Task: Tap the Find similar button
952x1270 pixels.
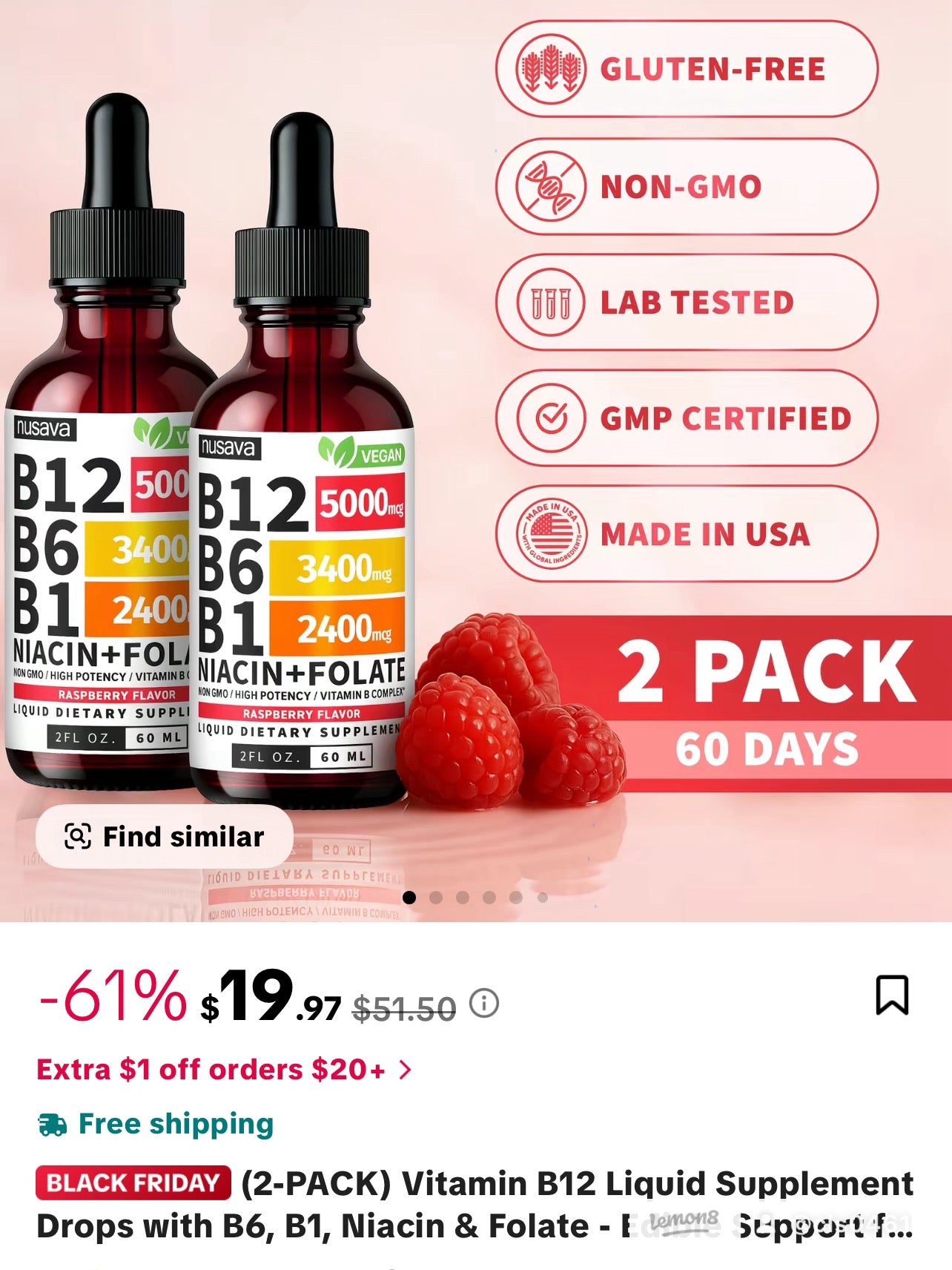Action: point(163,836)
